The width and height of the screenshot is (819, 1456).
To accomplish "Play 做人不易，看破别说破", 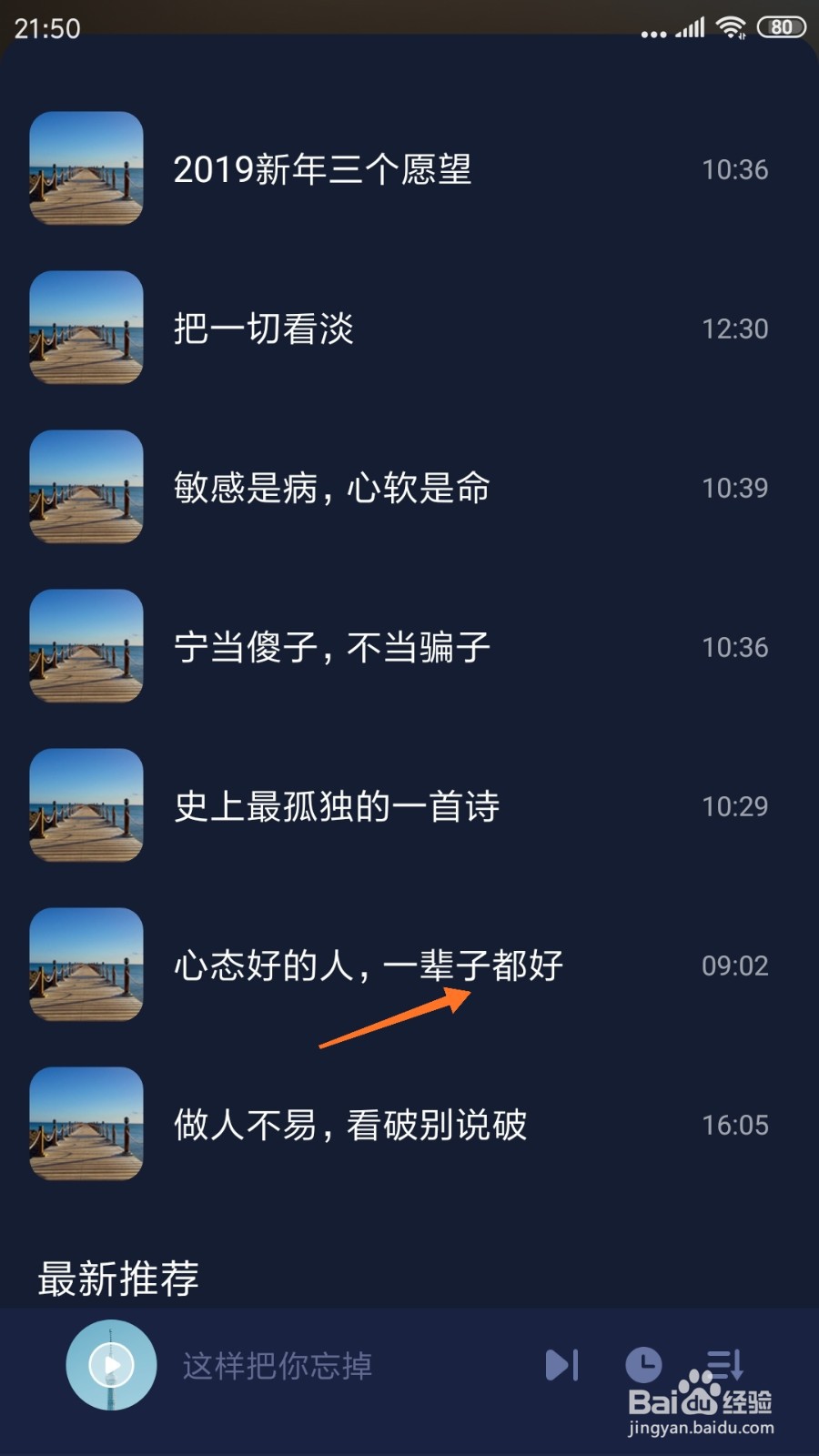I will point(350,1125).
